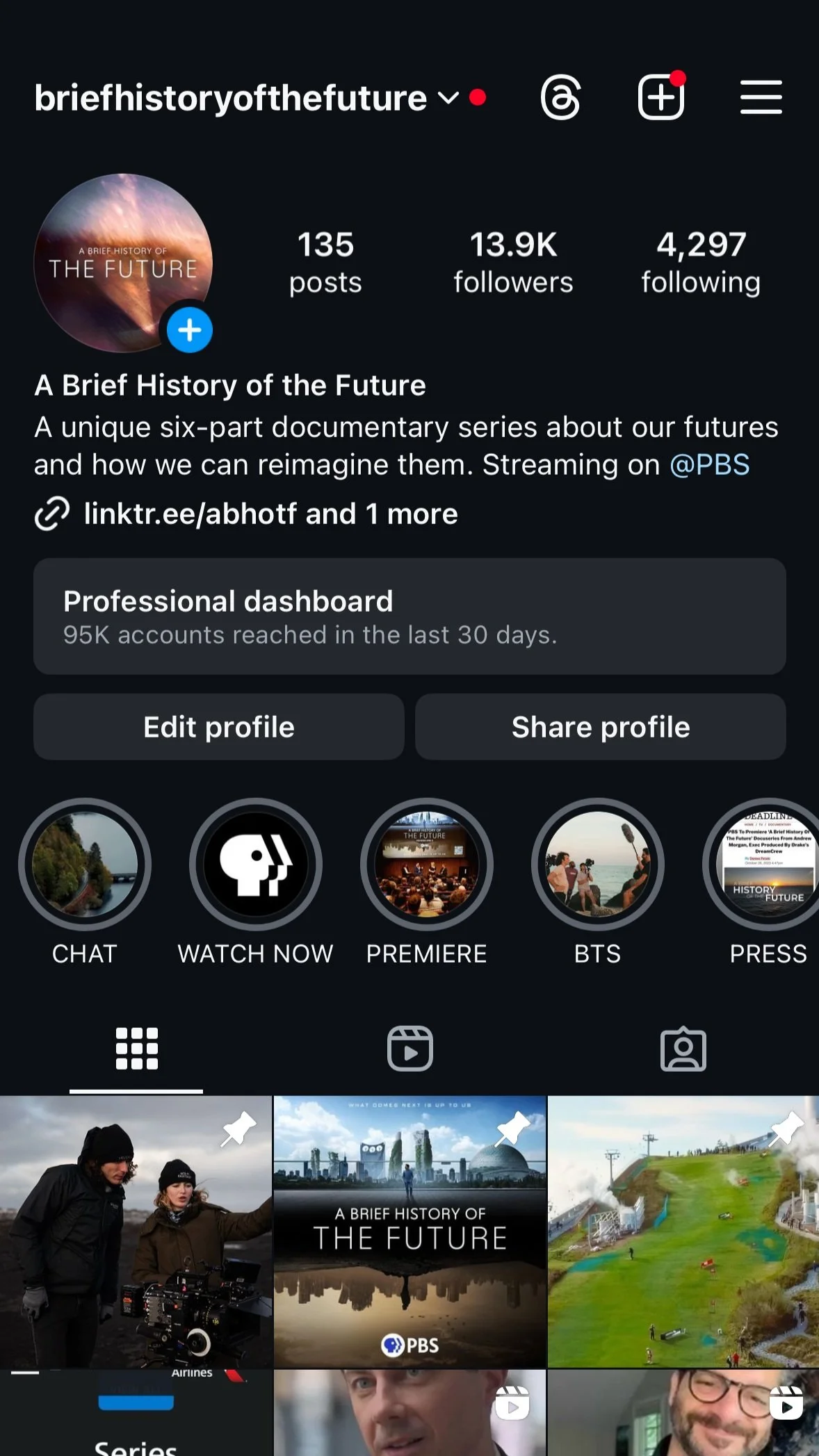
Task: View the 13.9K followers list
Action: (513, 263)
